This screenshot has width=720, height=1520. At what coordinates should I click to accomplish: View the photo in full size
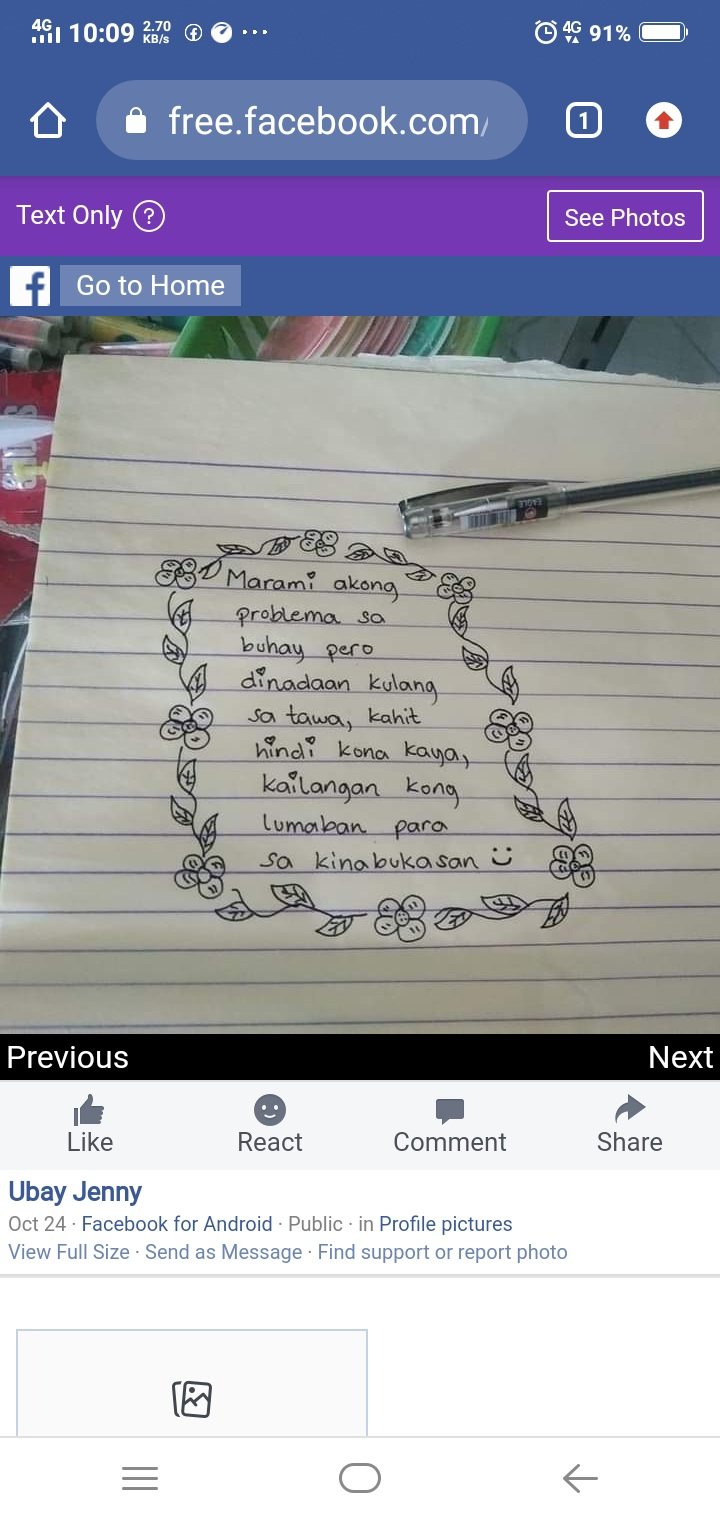click(69, 1252)
